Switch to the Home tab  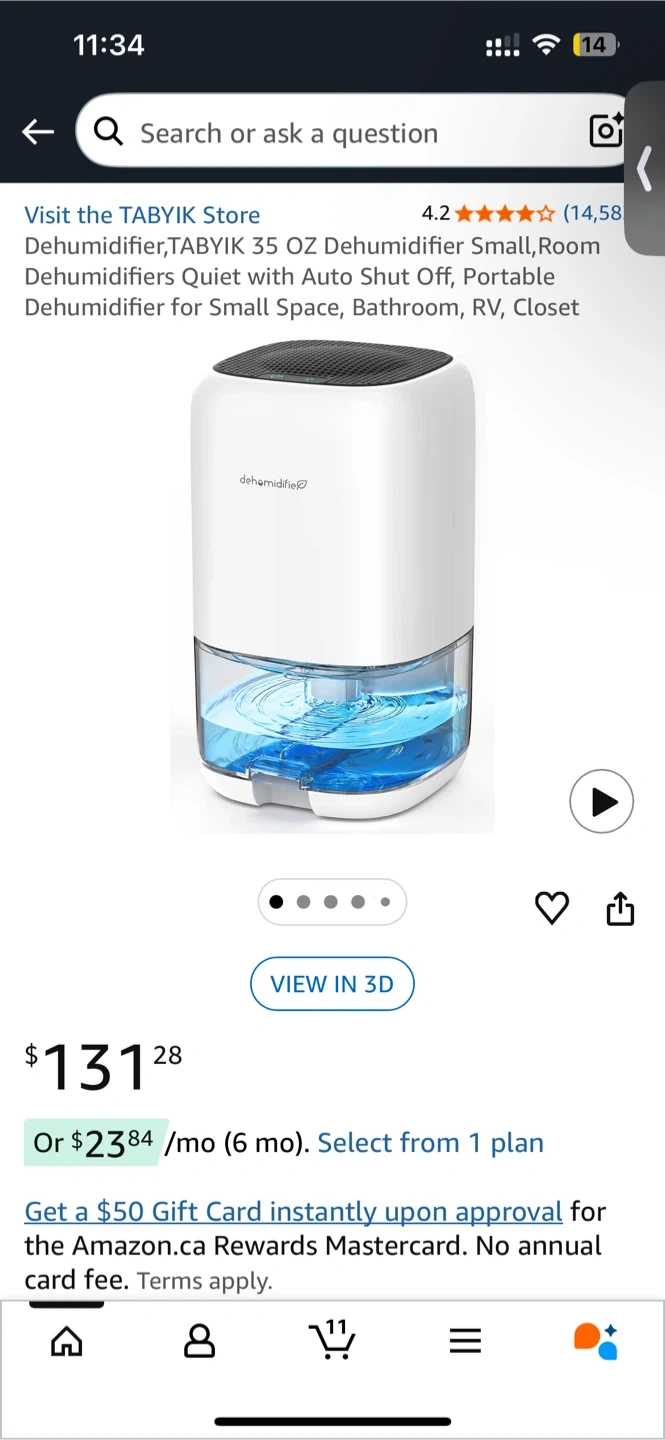(67, 1341)
